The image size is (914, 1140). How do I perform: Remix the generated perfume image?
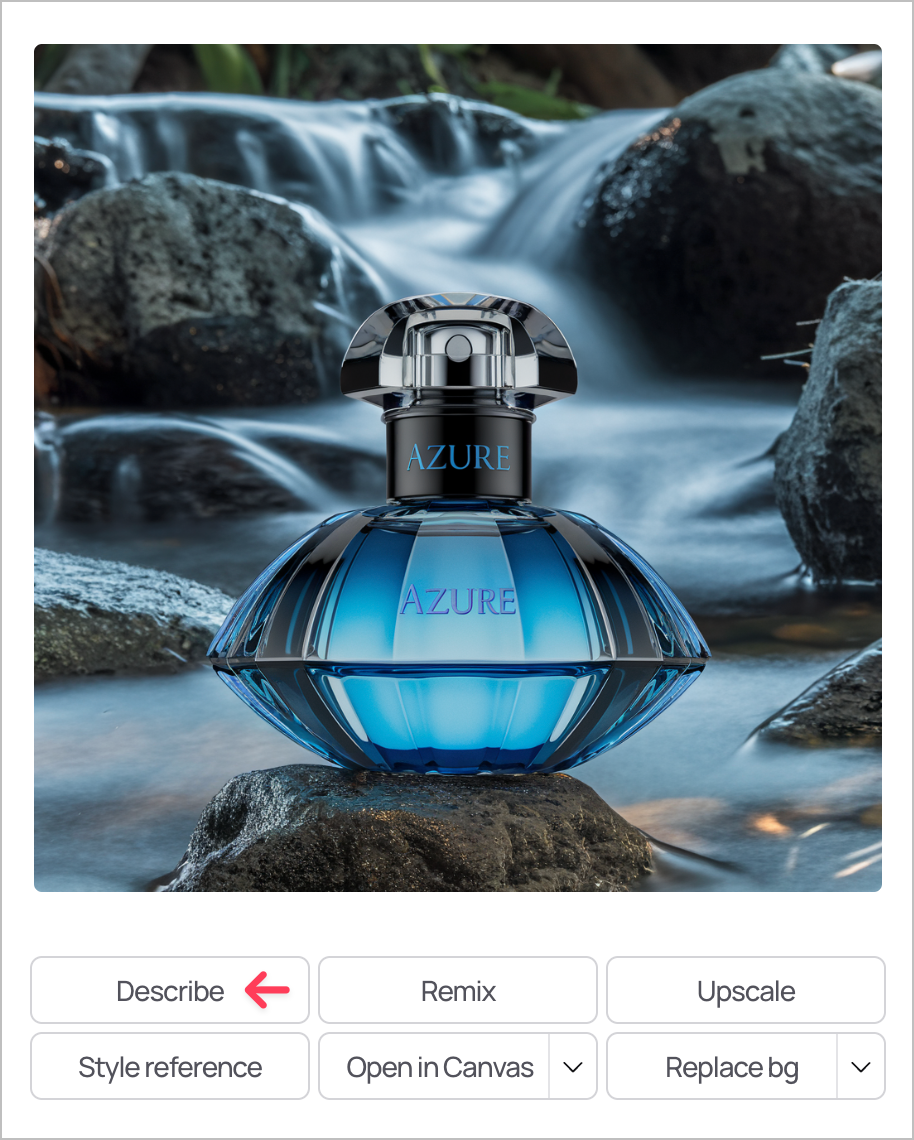click(x=458, y=991)
